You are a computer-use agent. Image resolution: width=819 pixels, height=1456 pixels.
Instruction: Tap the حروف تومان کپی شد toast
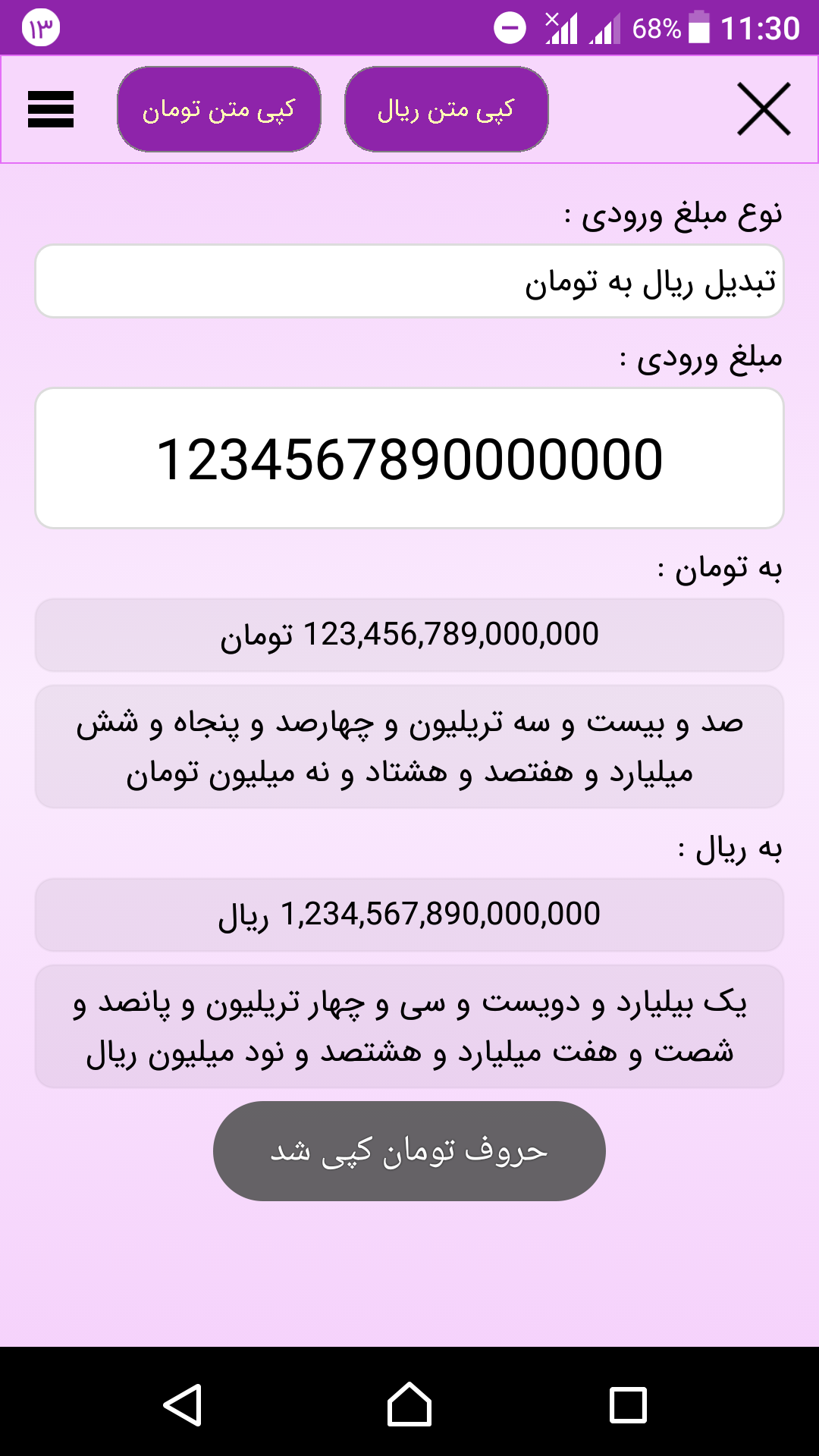(409, 1150)
